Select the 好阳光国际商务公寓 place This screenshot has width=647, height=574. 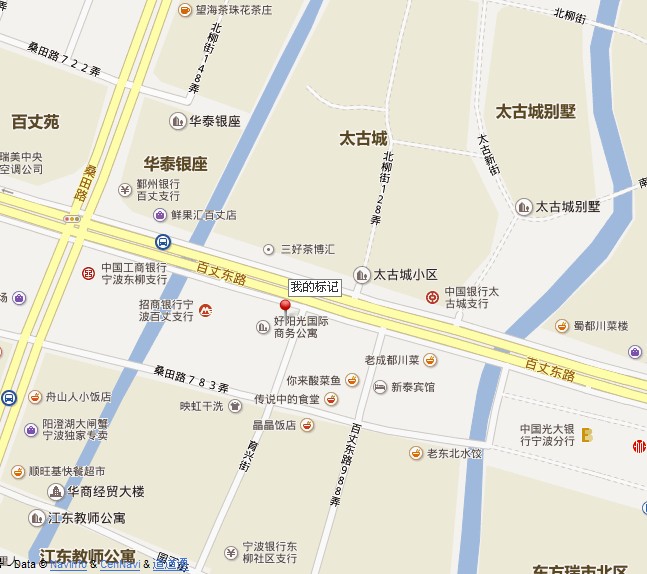pos(264,326)
